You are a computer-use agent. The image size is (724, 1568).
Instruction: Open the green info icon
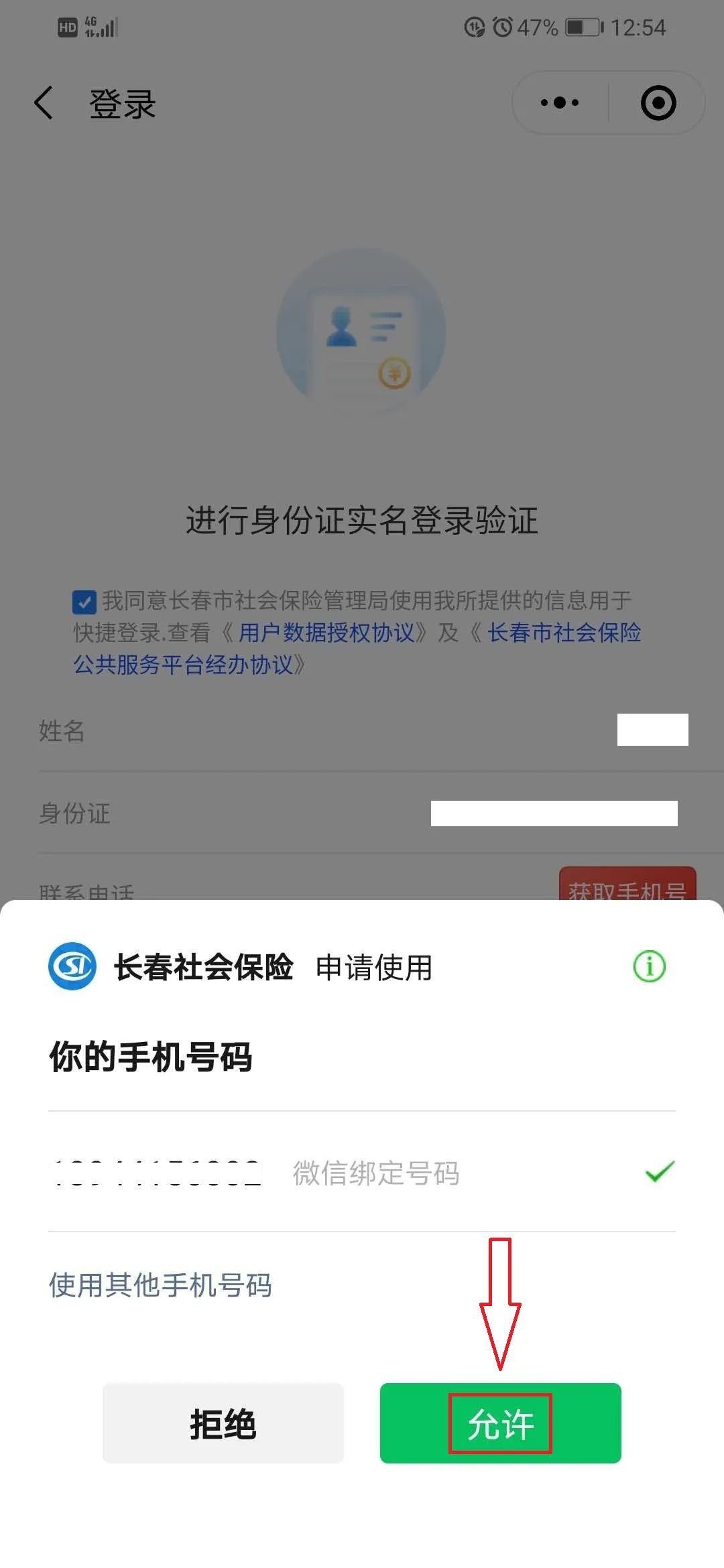[x=649, y=966]
